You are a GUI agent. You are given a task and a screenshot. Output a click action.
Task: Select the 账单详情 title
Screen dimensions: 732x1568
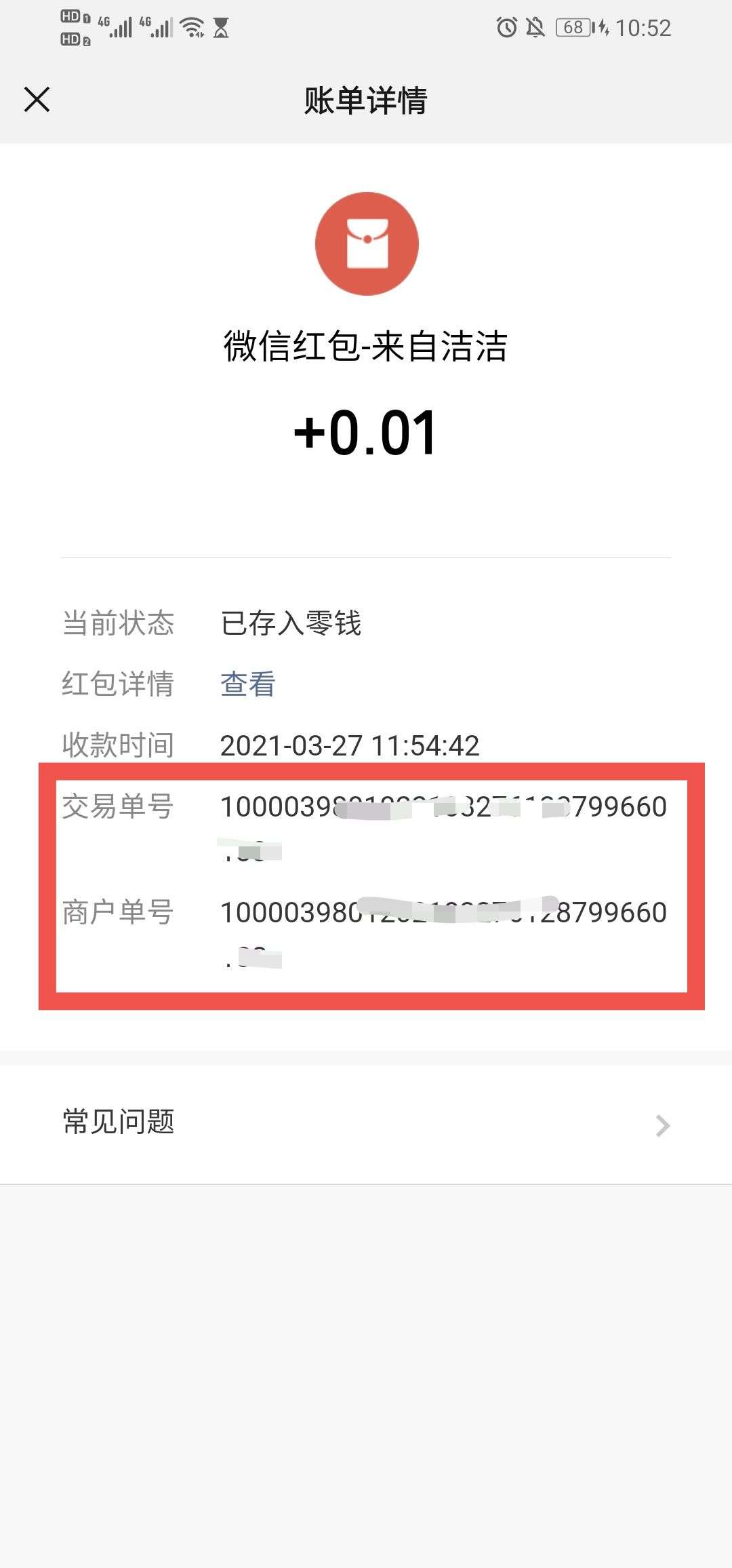[x=366, y=99]
